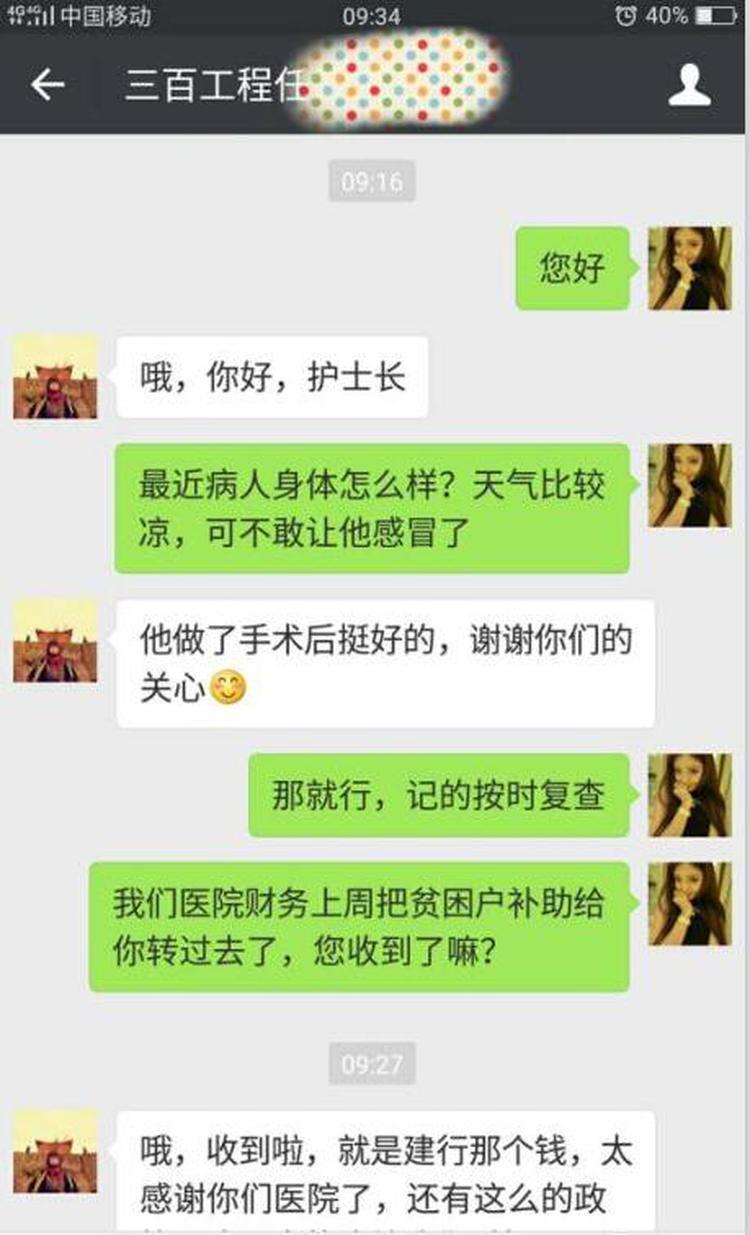Go back using the arrow
The width and height of the screenshot is (750, 1235).
click(x=47, y=85)
